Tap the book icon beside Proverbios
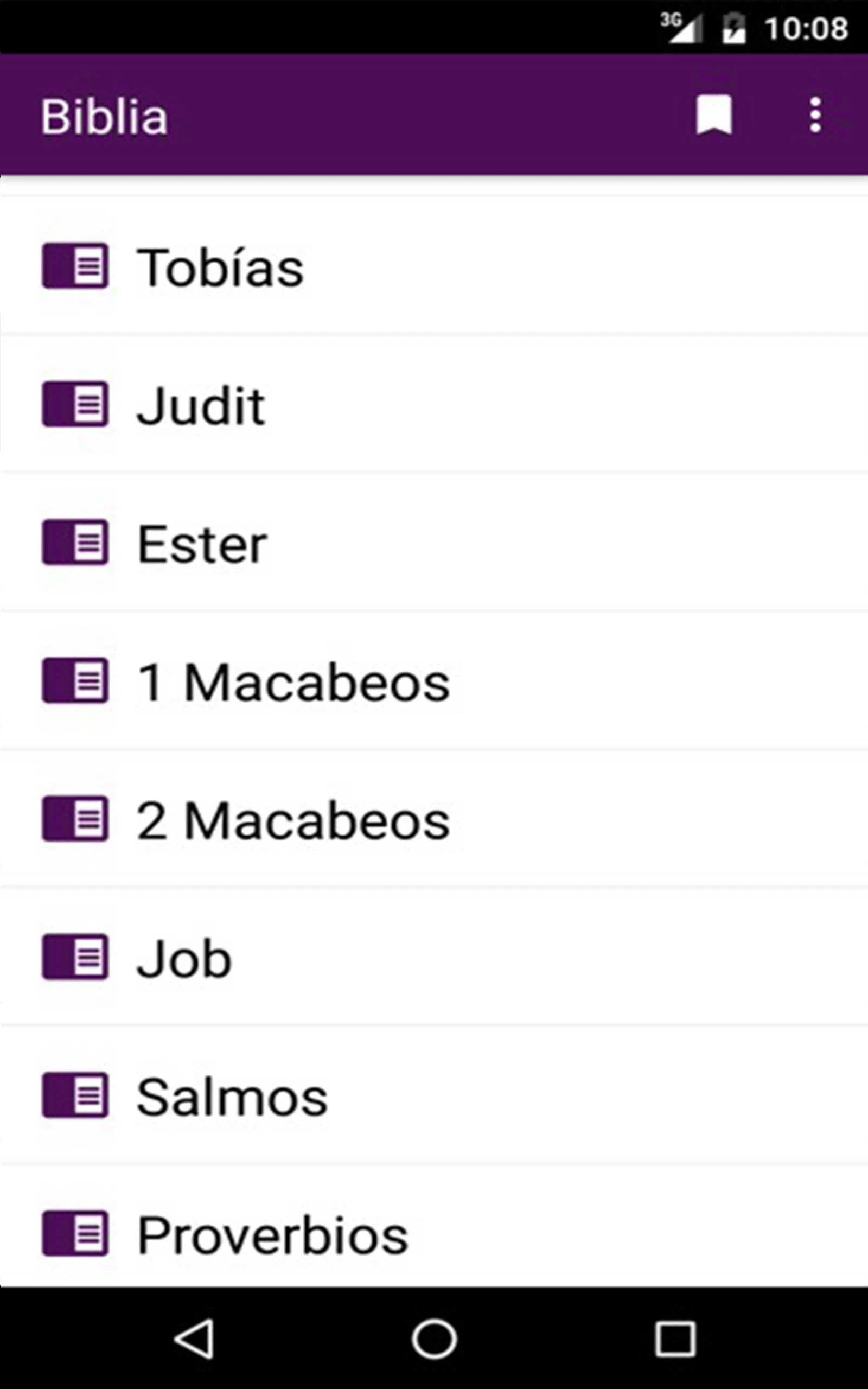Image resolution: width=868 pixels, height=1389 pixels. (x=75, y=1232)
